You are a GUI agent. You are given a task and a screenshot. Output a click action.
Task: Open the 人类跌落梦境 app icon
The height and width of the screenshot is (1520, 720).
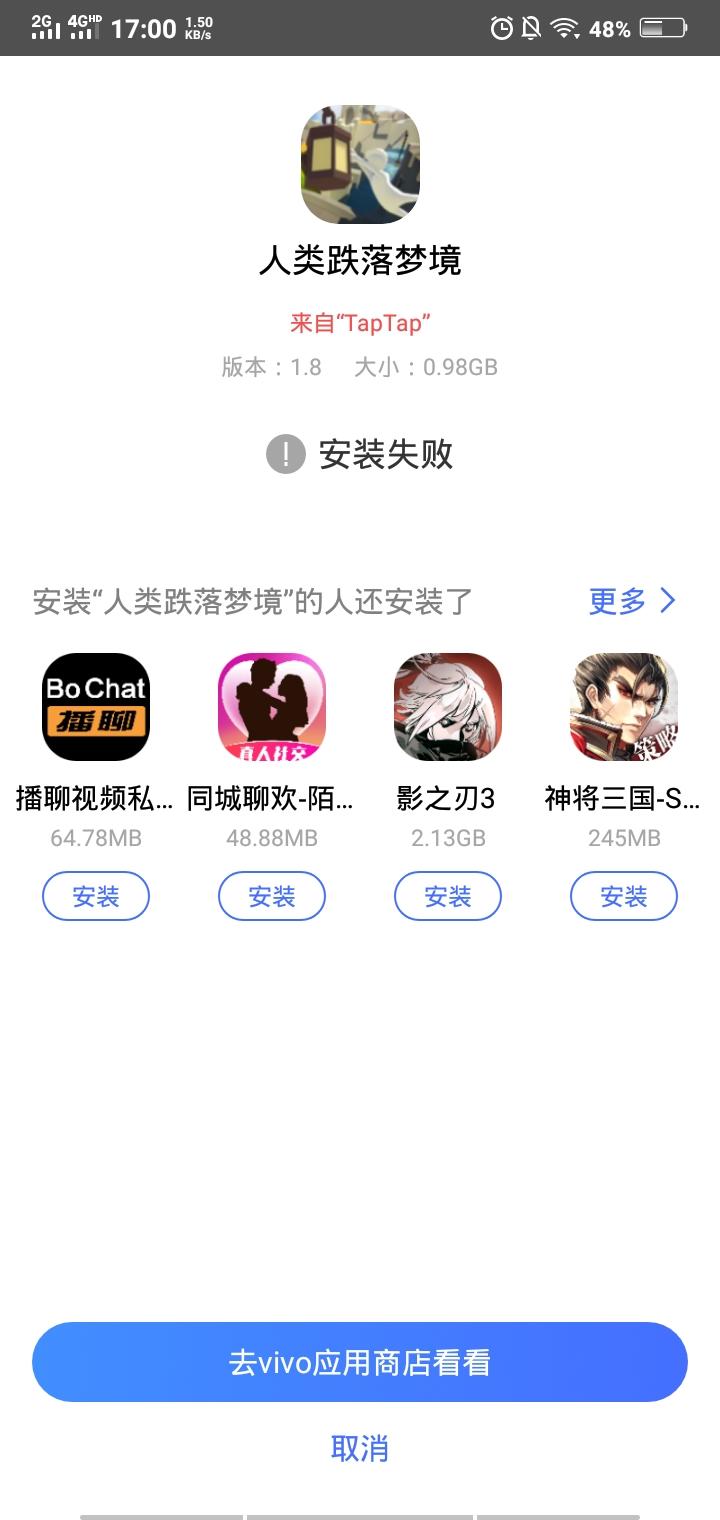(360, 165)
